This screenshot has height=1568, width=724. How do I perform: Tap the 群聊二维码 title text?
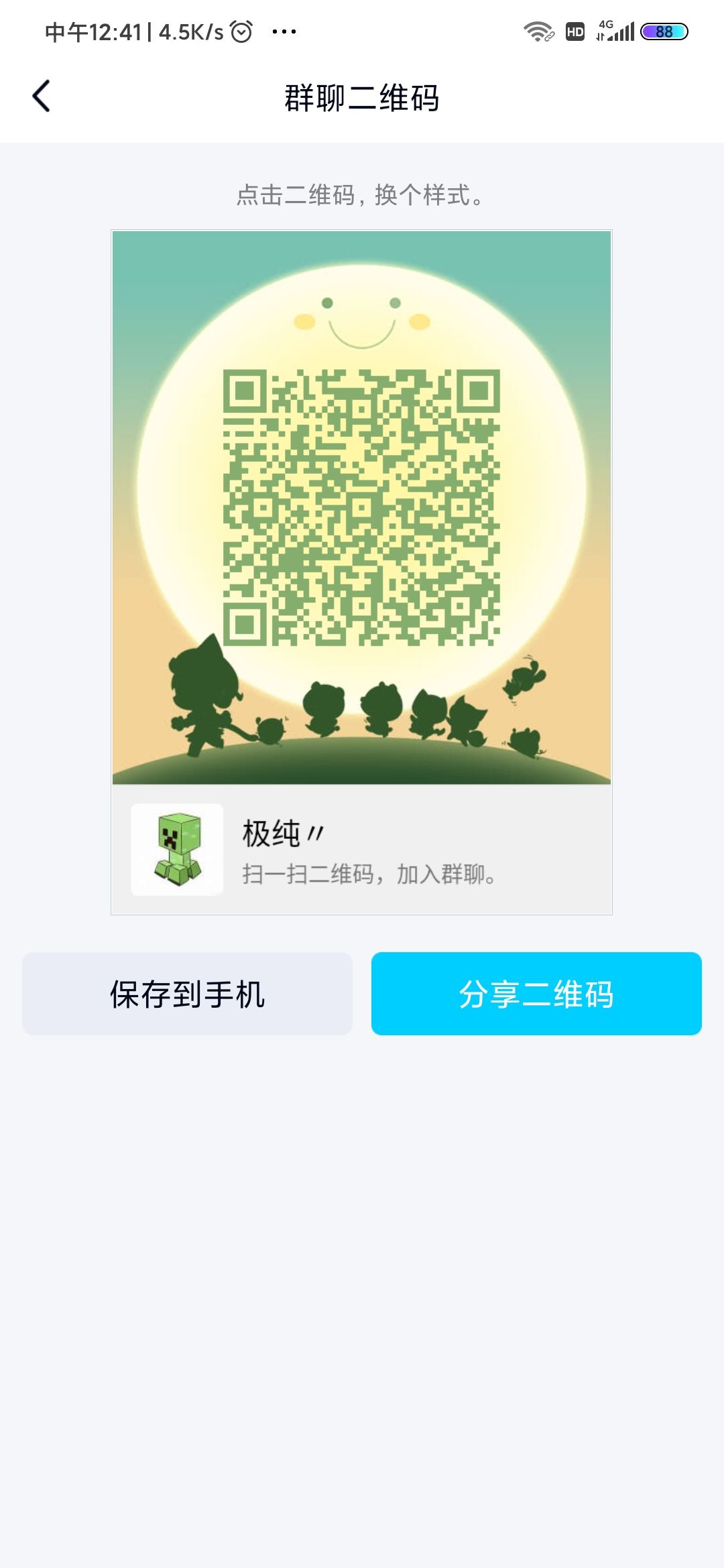pyautogui.click(x=362, y=98)
